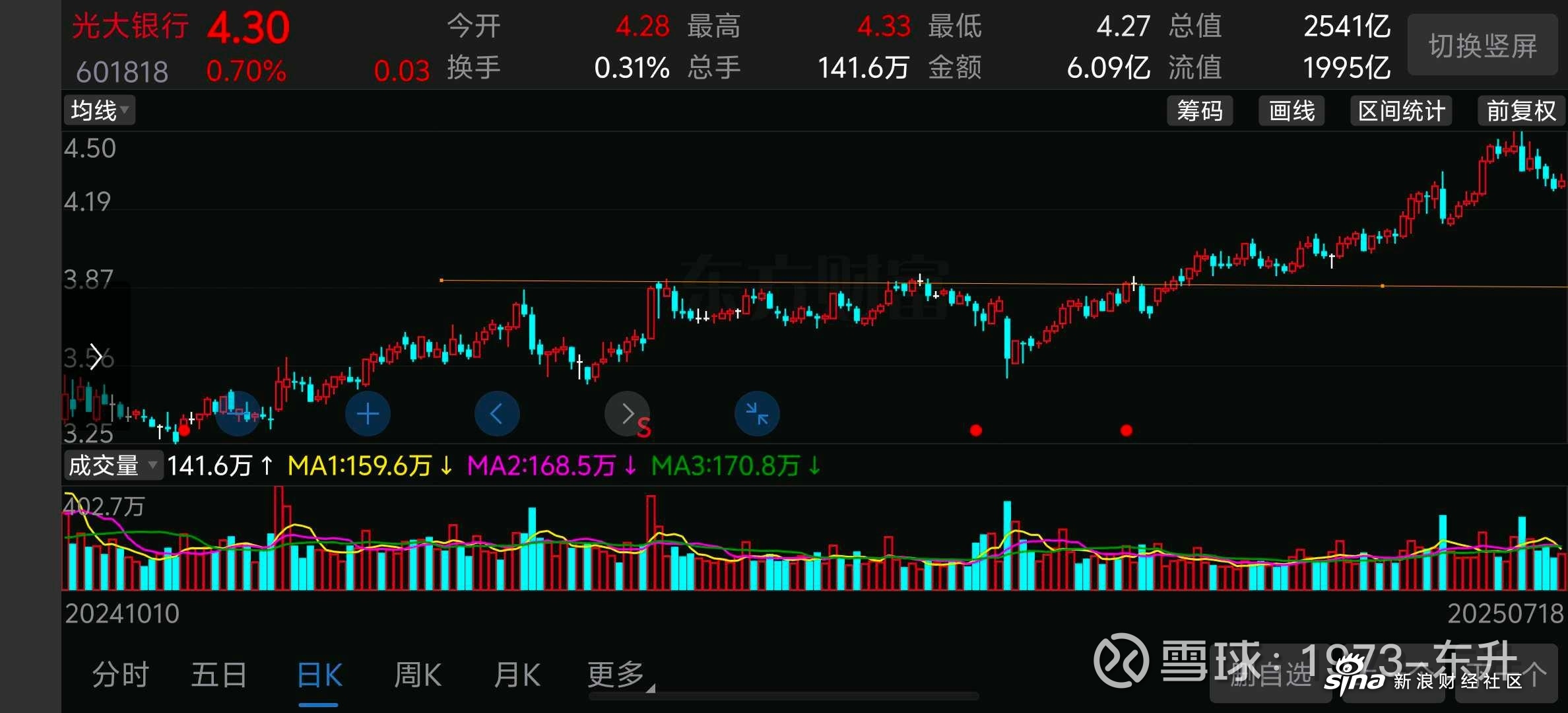Screen dimensions: 1568x713
Task: Move the chart left with the left arrow
Action: (x=497, y=414)
